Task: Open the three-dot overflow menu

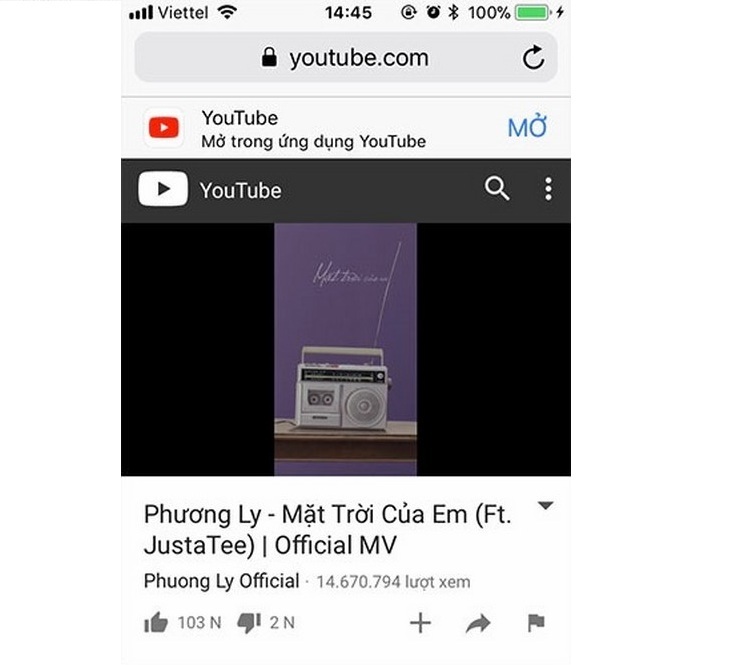Action: pyautogui.click(x=548, y=189)
